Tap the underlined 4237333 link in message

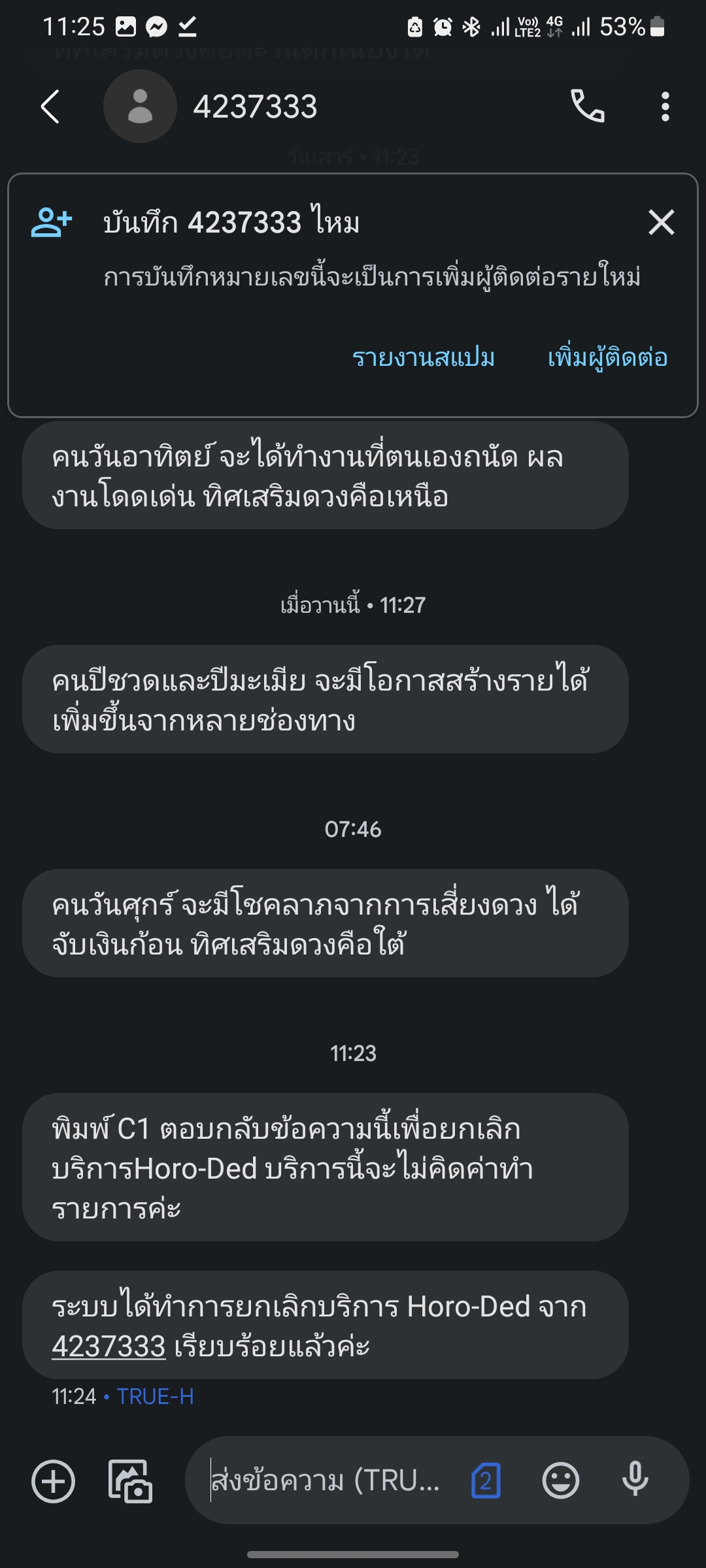click(x=109, y=1346)
